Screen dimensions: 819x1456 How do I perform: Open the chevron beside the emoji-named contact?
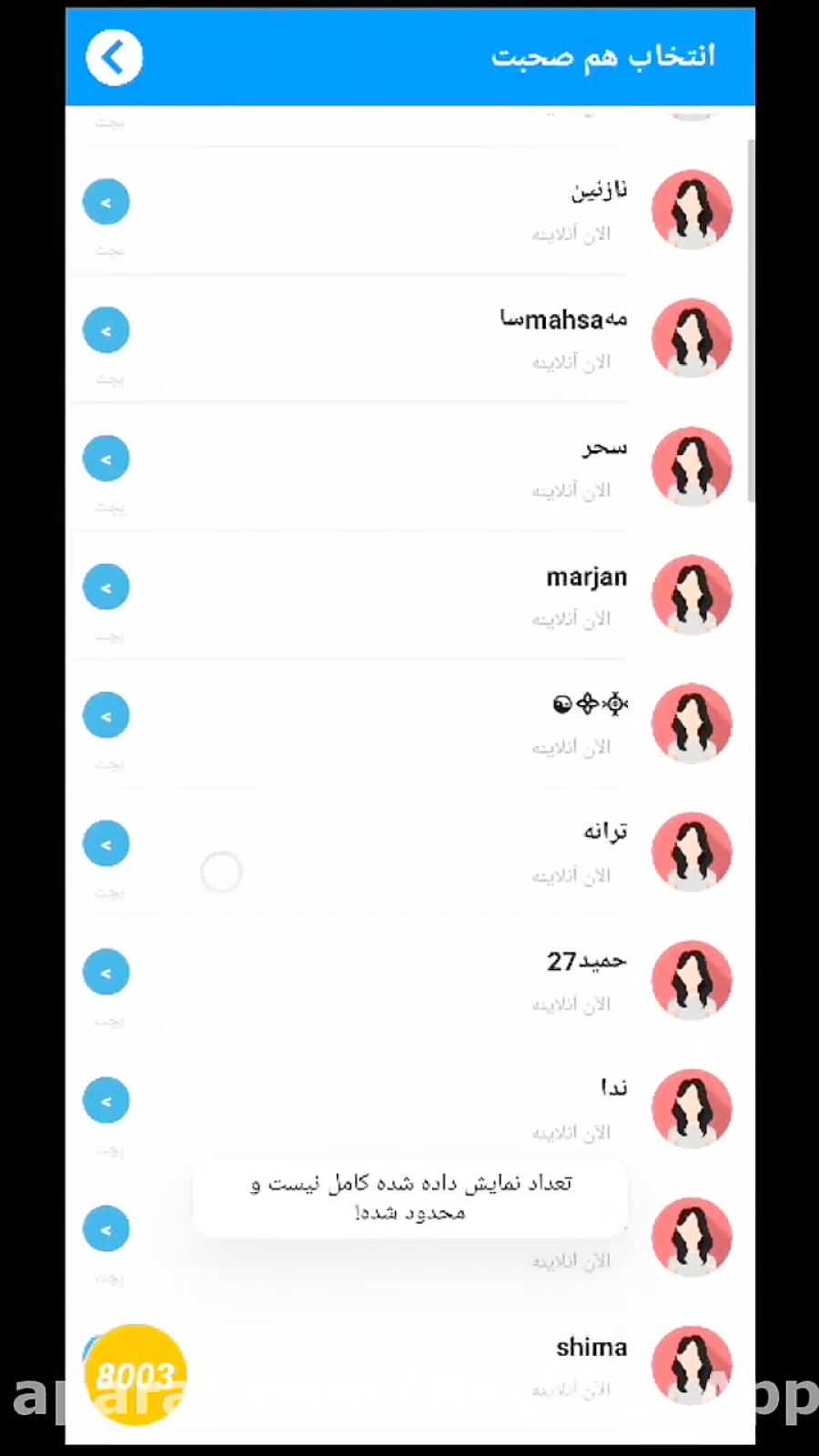pos(106,715)
